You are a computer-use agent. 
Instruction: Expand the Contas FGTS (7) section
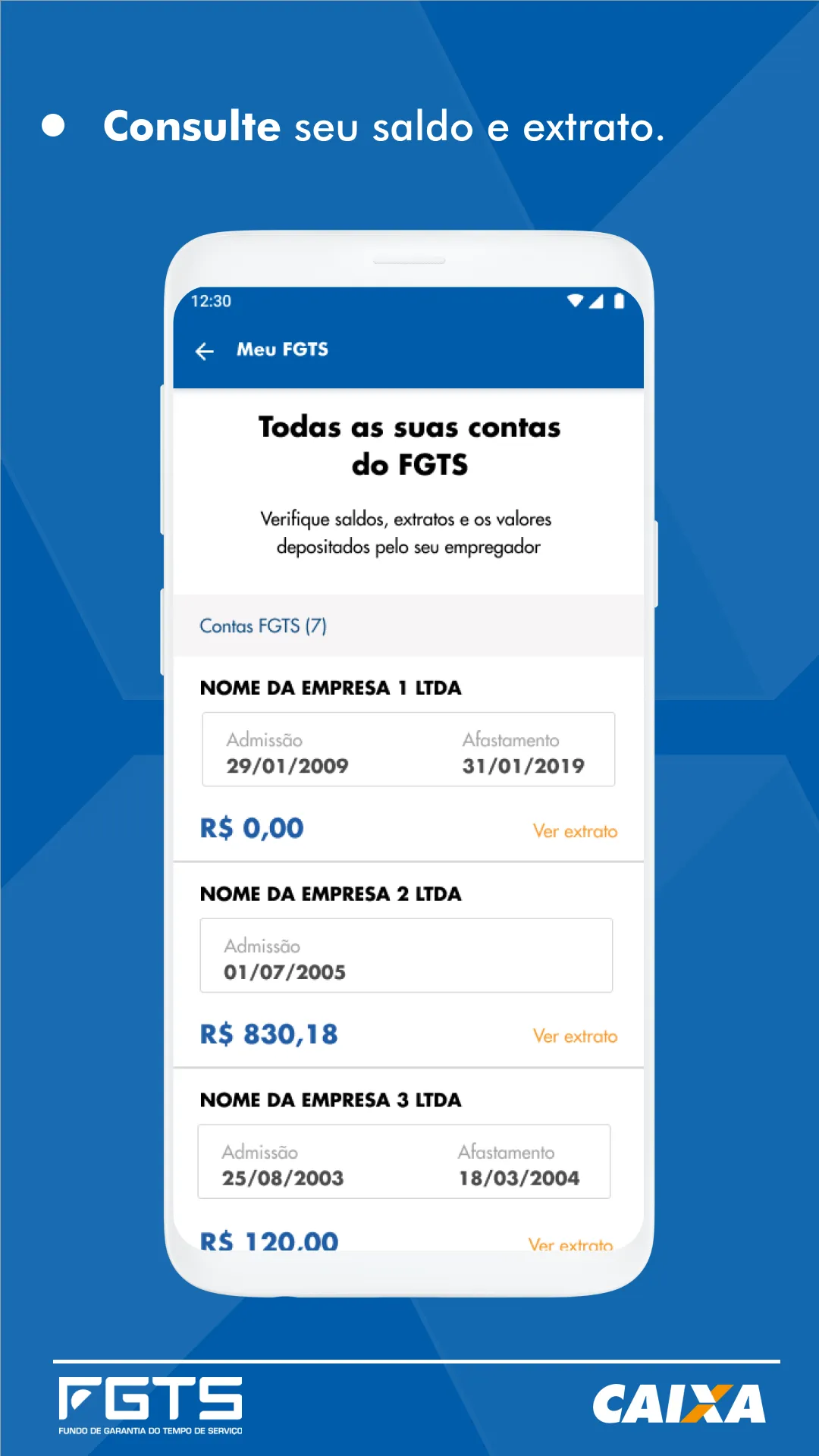point(263,626)
